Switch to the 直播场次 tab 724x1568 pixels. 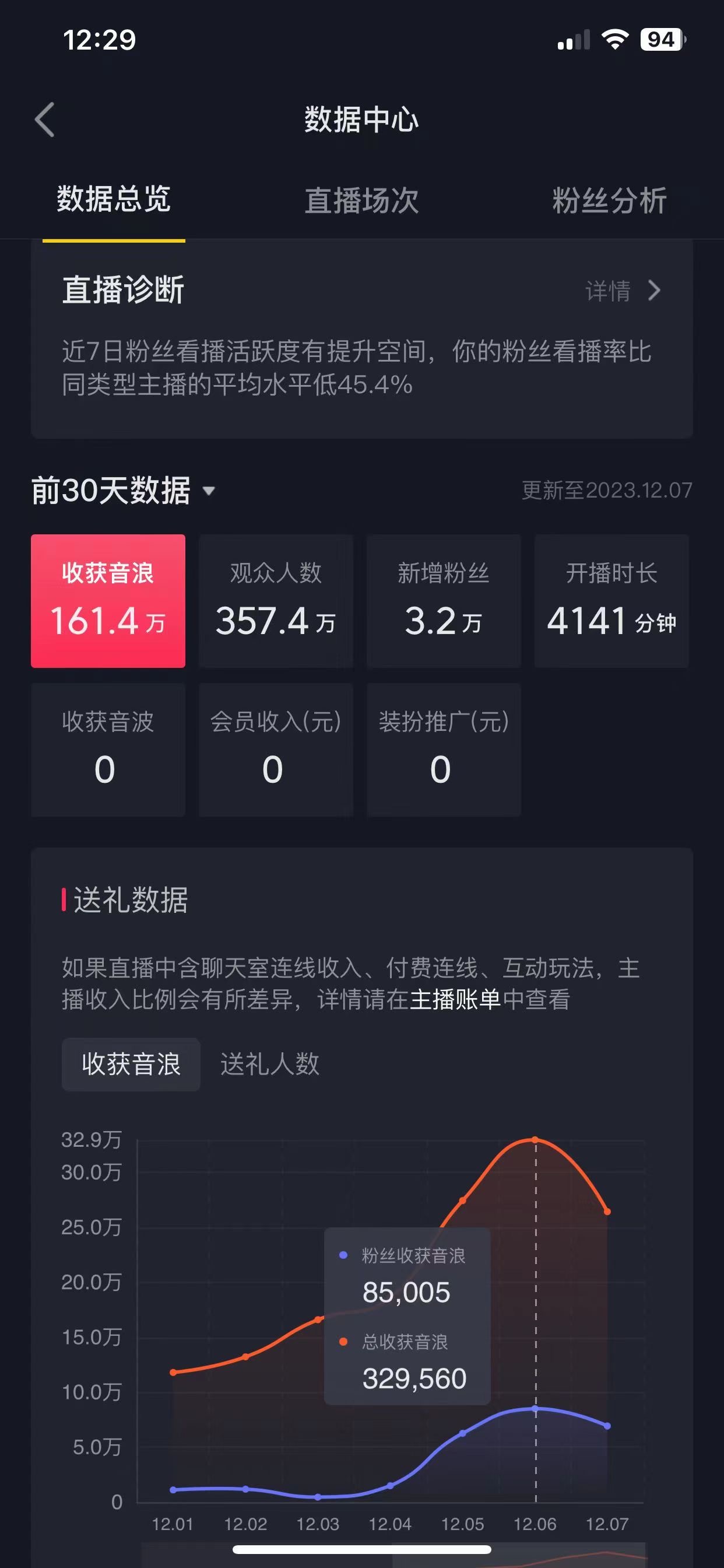(361, 200)
